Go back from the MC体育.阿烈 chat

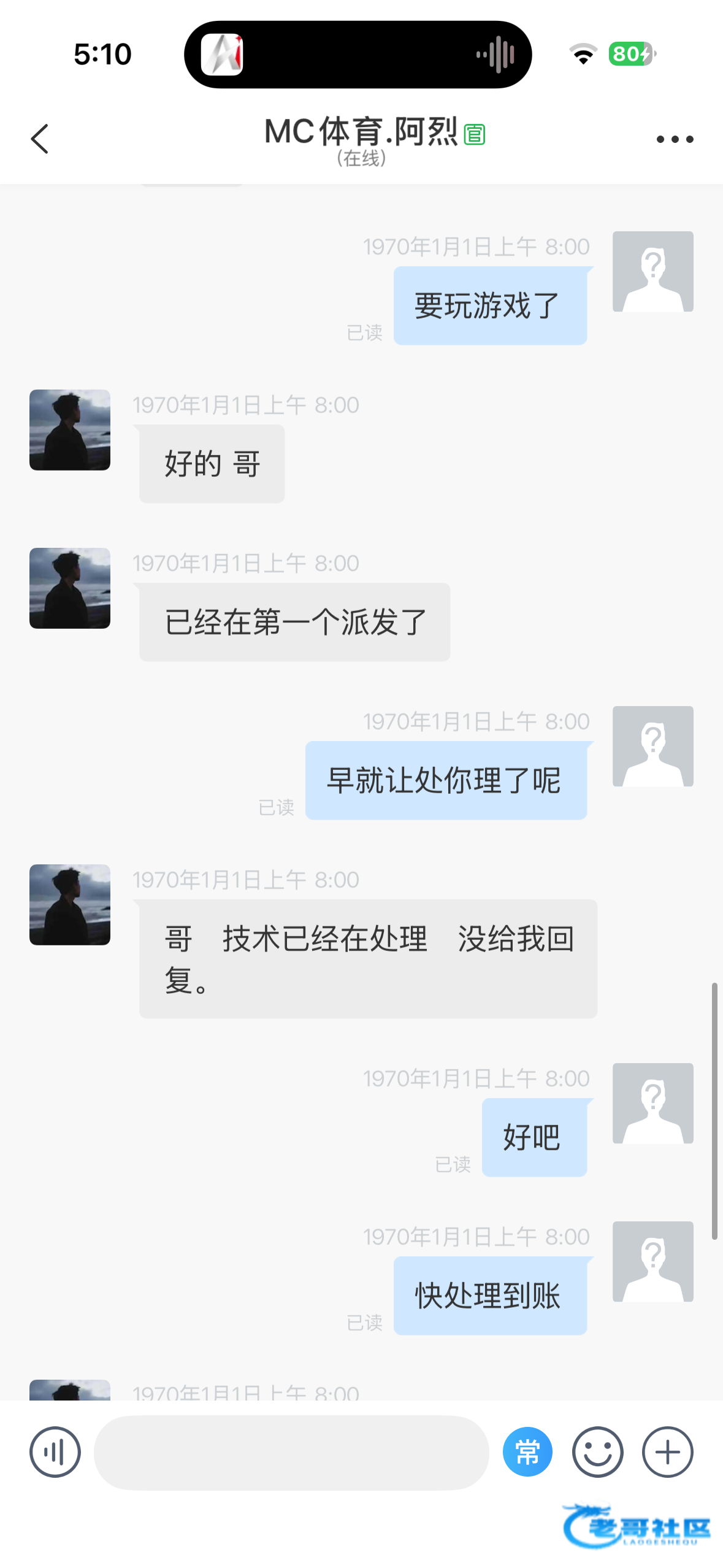pyautogui.click(x=40, y=139)
